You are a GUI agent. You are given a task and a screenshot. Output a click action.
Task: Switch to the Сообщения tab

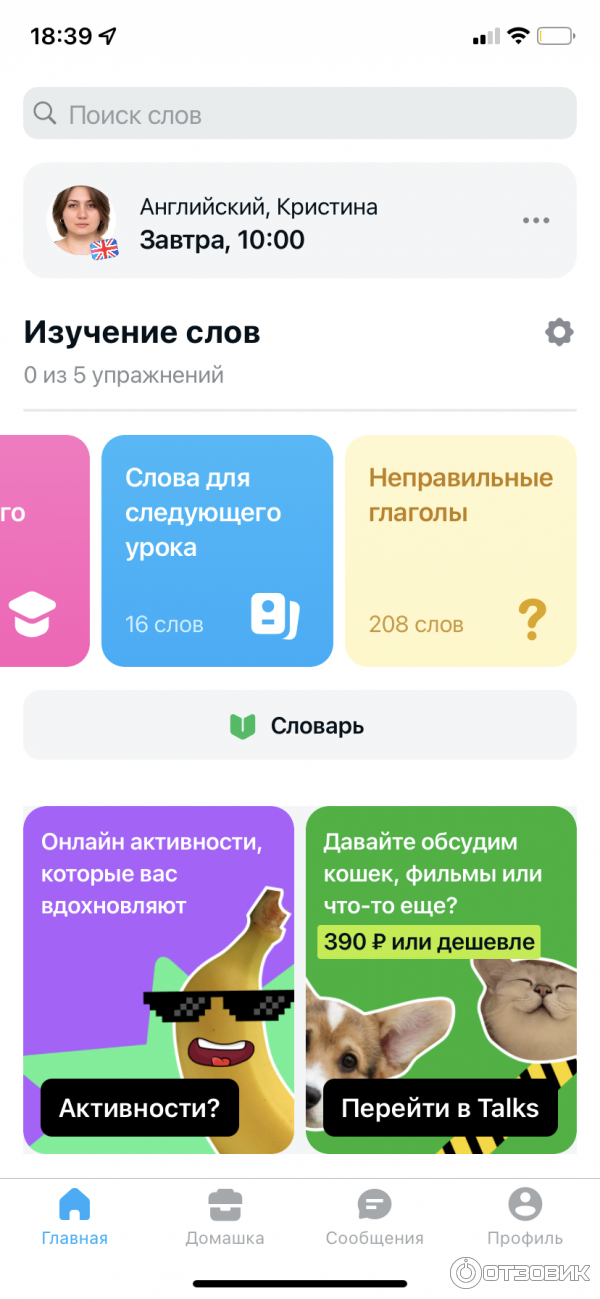point(375,1216)
